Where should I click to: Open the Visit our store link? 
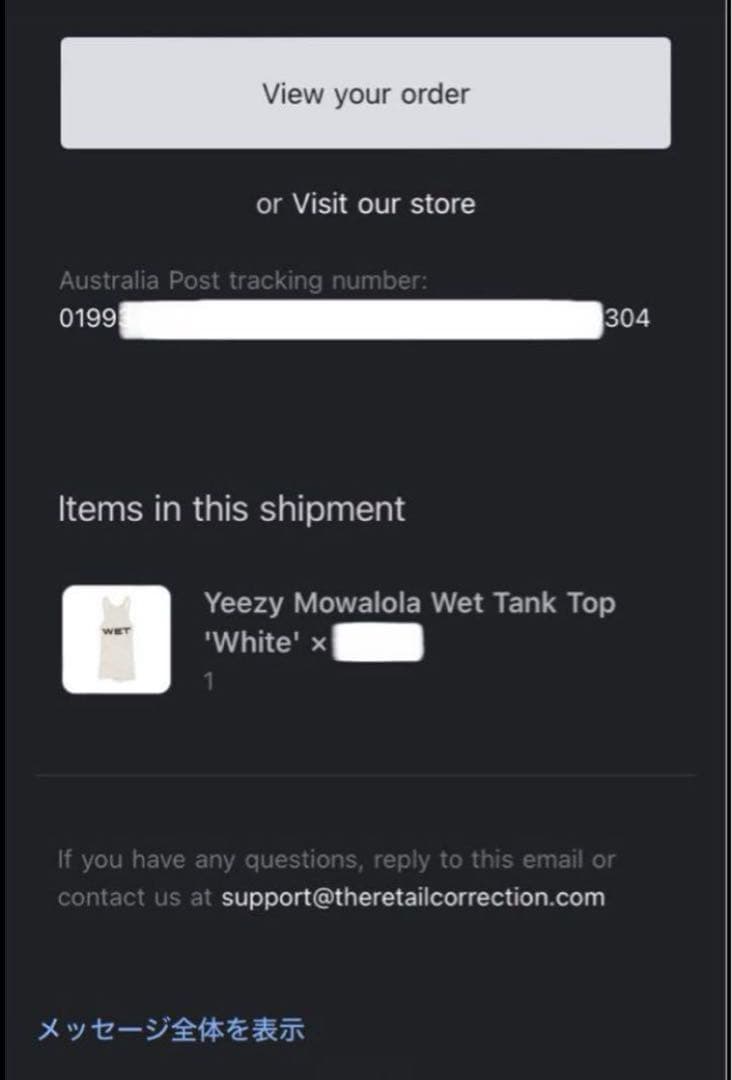pyautogui.click(x=383, y=204)
